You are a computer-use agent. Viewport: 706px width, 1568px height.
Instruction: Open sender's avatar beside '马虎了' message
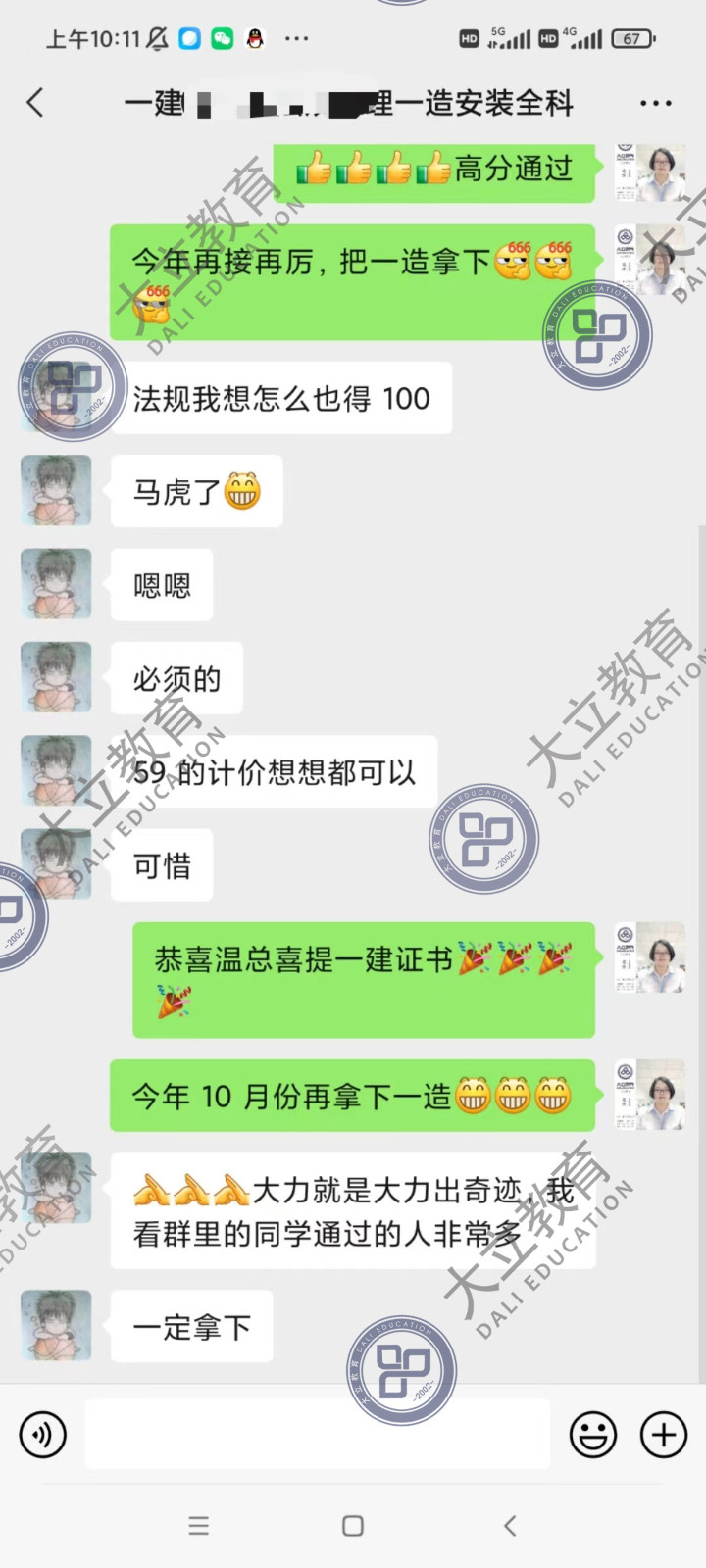coord(57,490)
